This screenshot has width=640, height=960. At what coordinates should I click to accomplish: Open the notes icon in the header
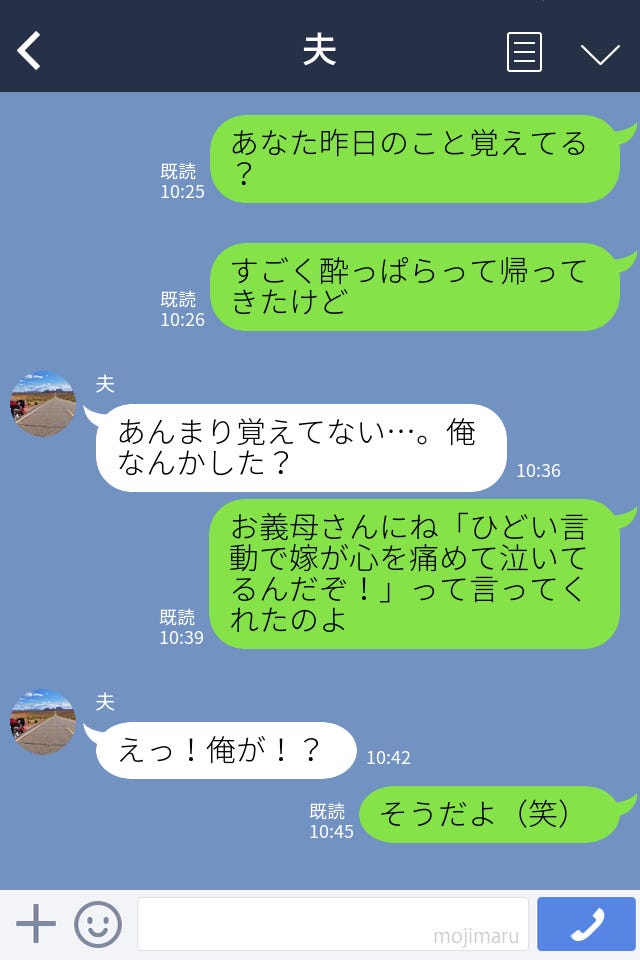click(x=524, y=52)
